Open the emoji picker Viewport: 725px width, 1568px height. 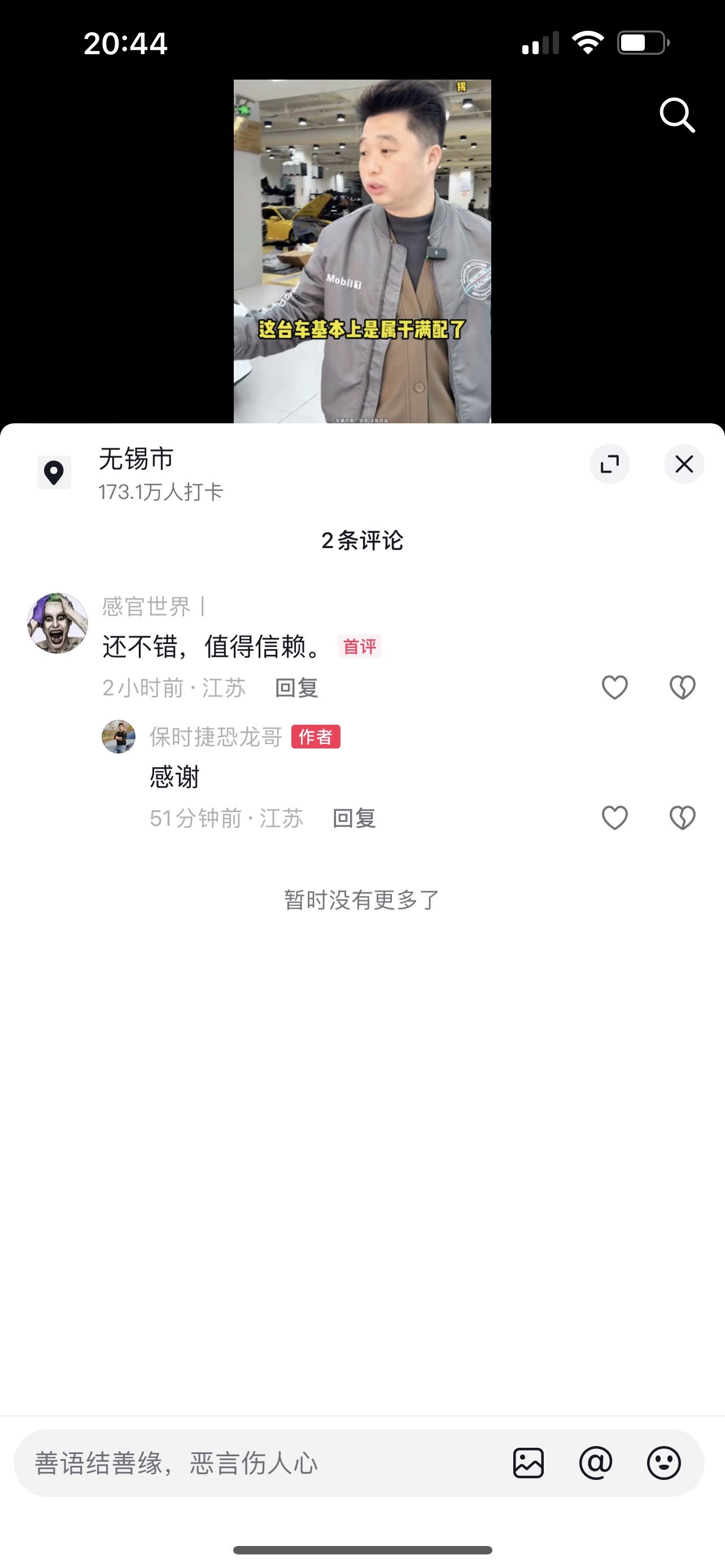point(663,1462)
